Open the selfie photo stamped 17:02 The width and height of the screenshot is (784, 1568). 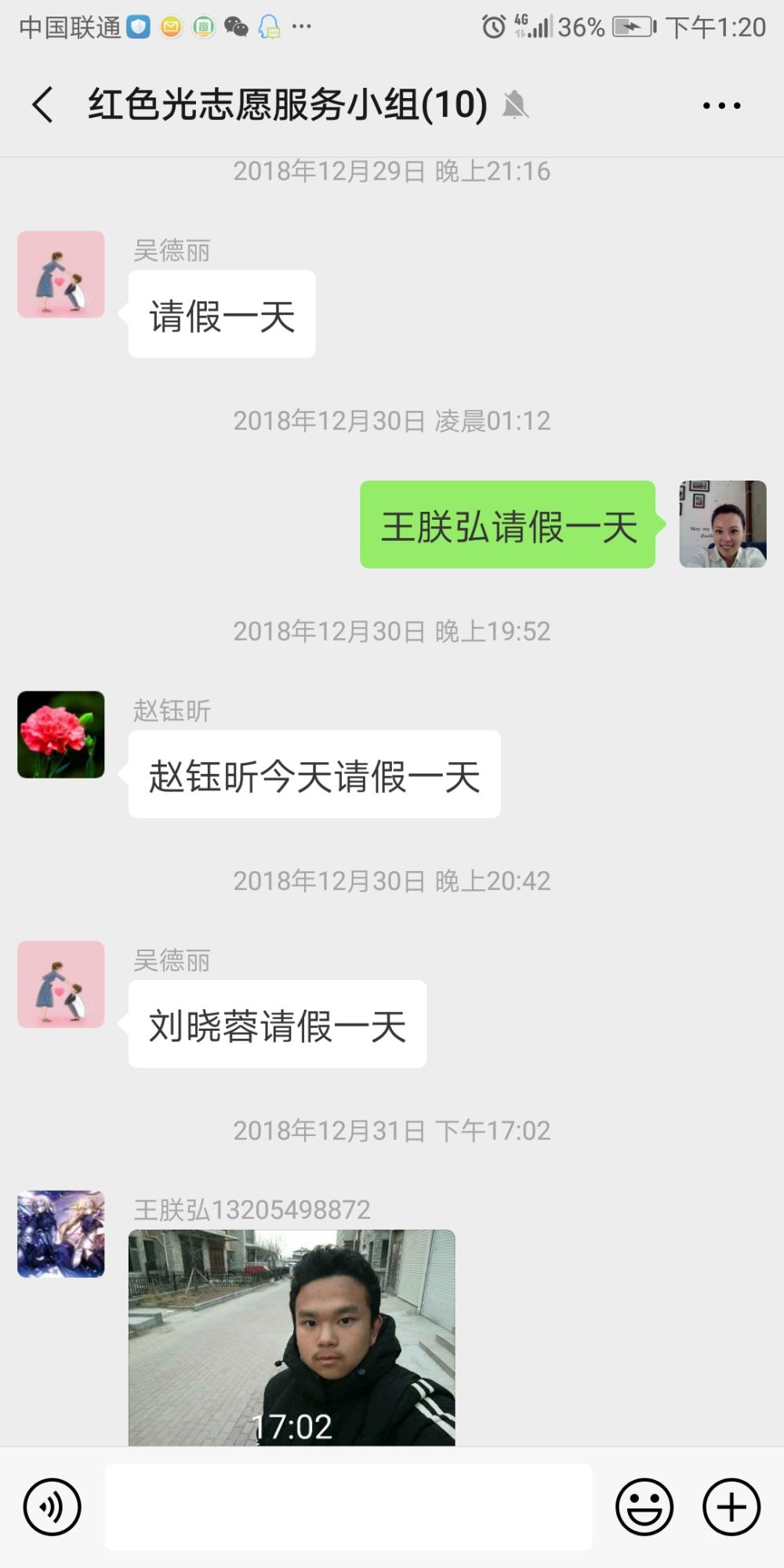click(x=292, y=1338)
